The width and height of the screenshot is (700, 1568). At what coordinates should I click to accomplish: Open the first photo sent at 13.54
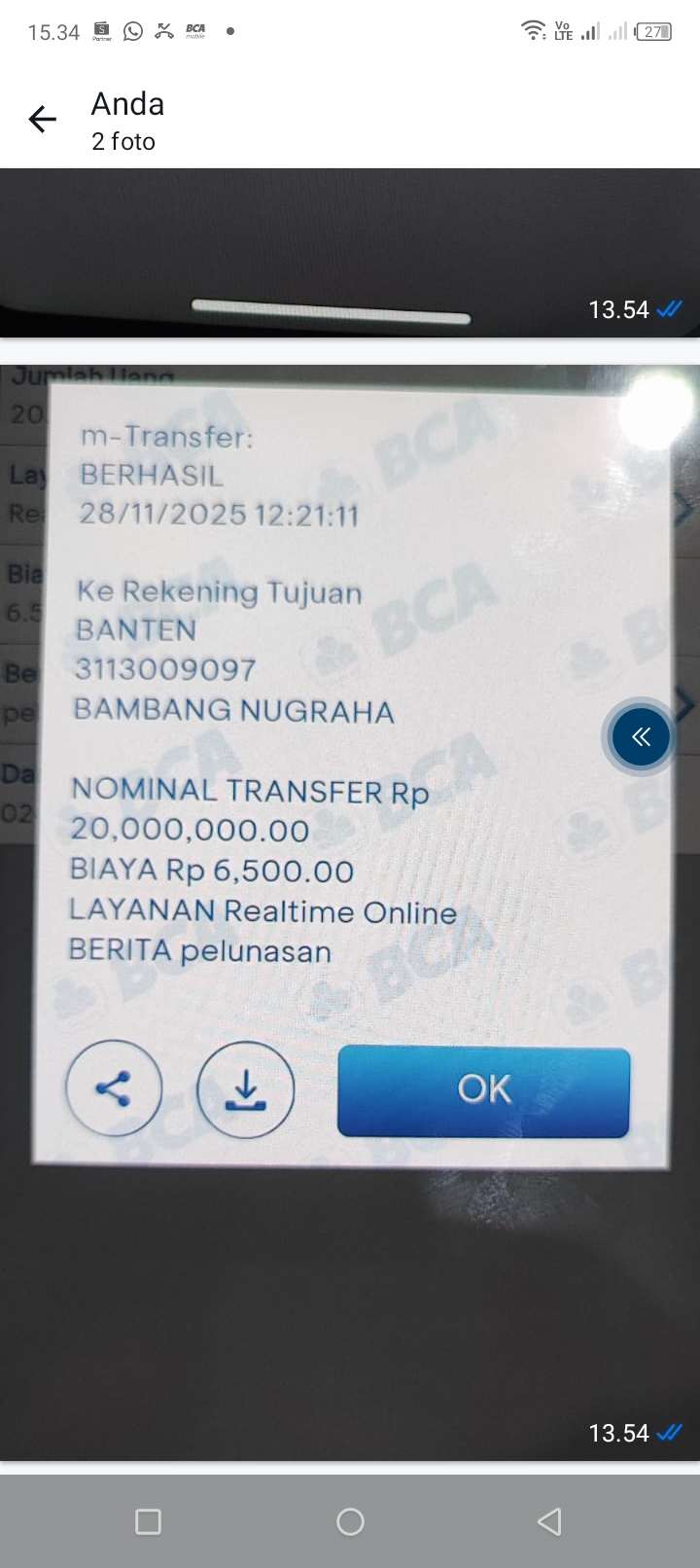[350, 255]
